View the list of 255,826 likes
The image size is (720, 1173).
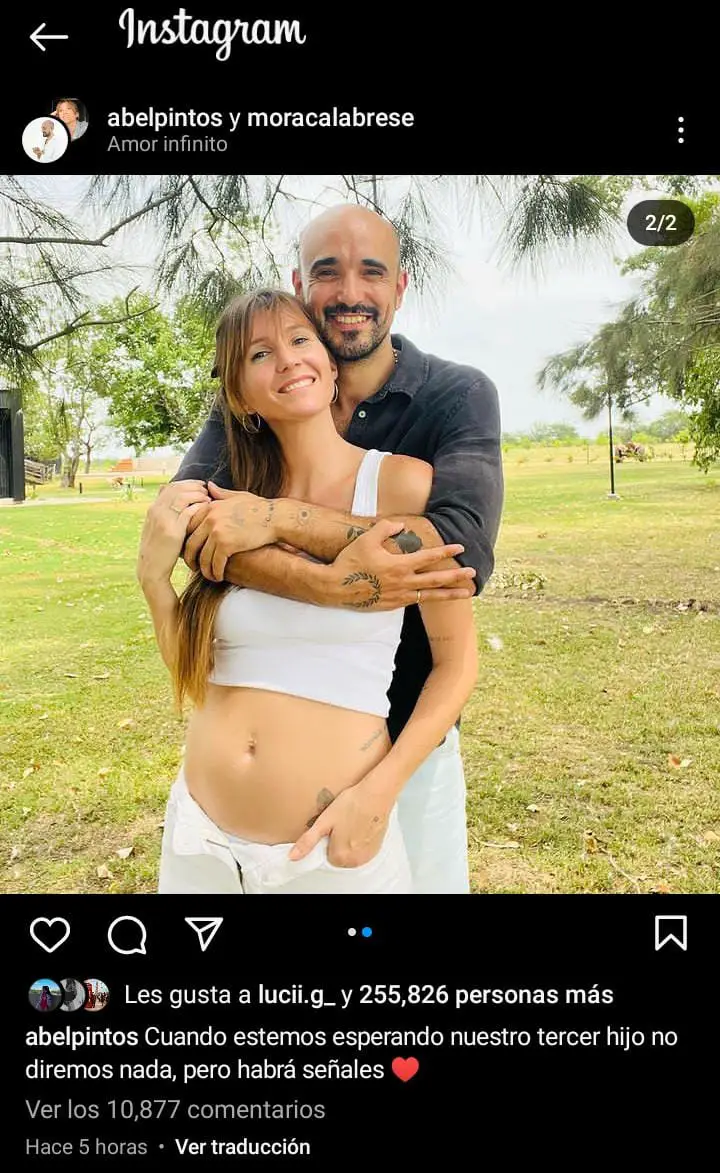tap(485, 995)
